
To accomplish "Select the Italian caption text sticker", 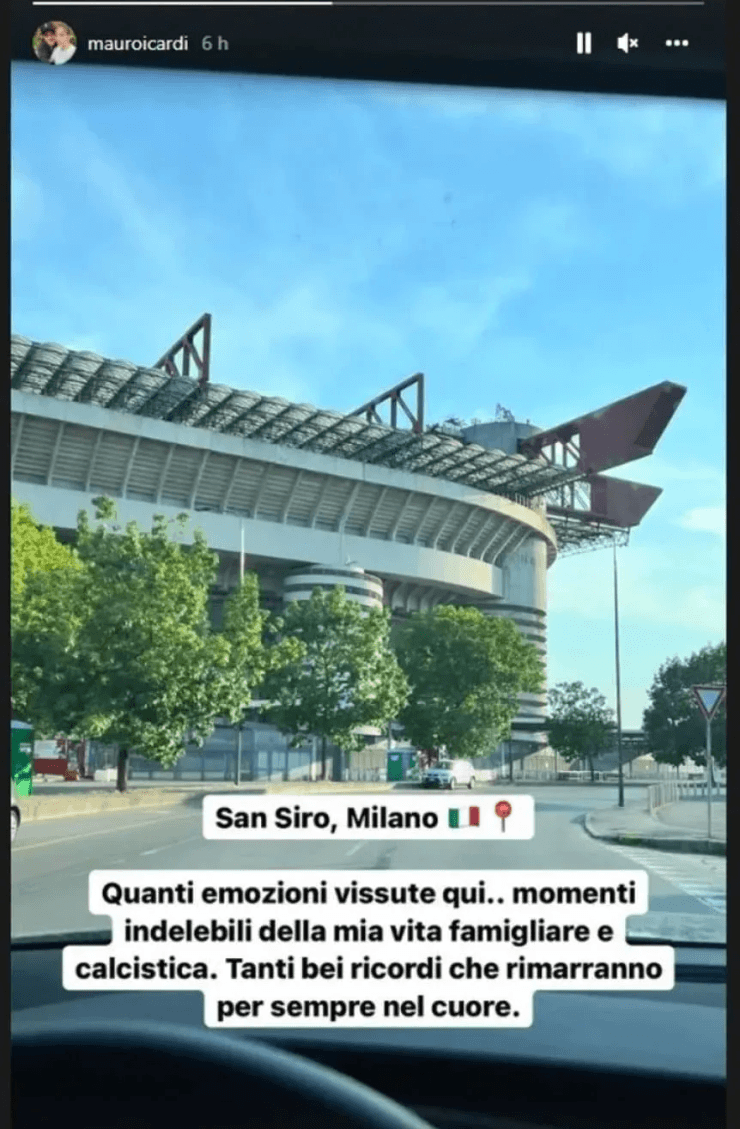I will [x=370, y=945].
